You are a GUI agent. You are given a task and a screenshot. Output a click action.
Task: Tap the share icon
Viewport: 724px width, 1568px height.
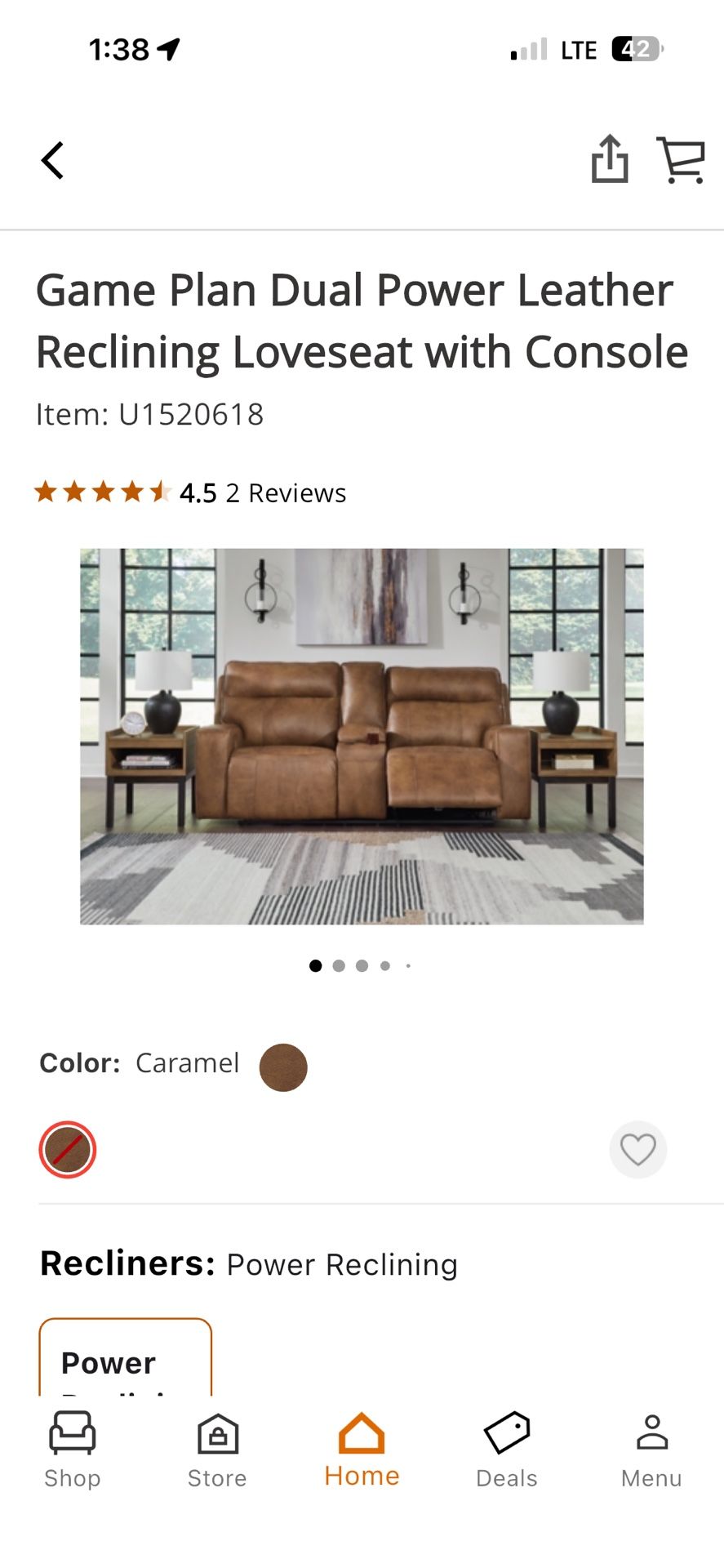pyautogui.click(x=609, y=160)
